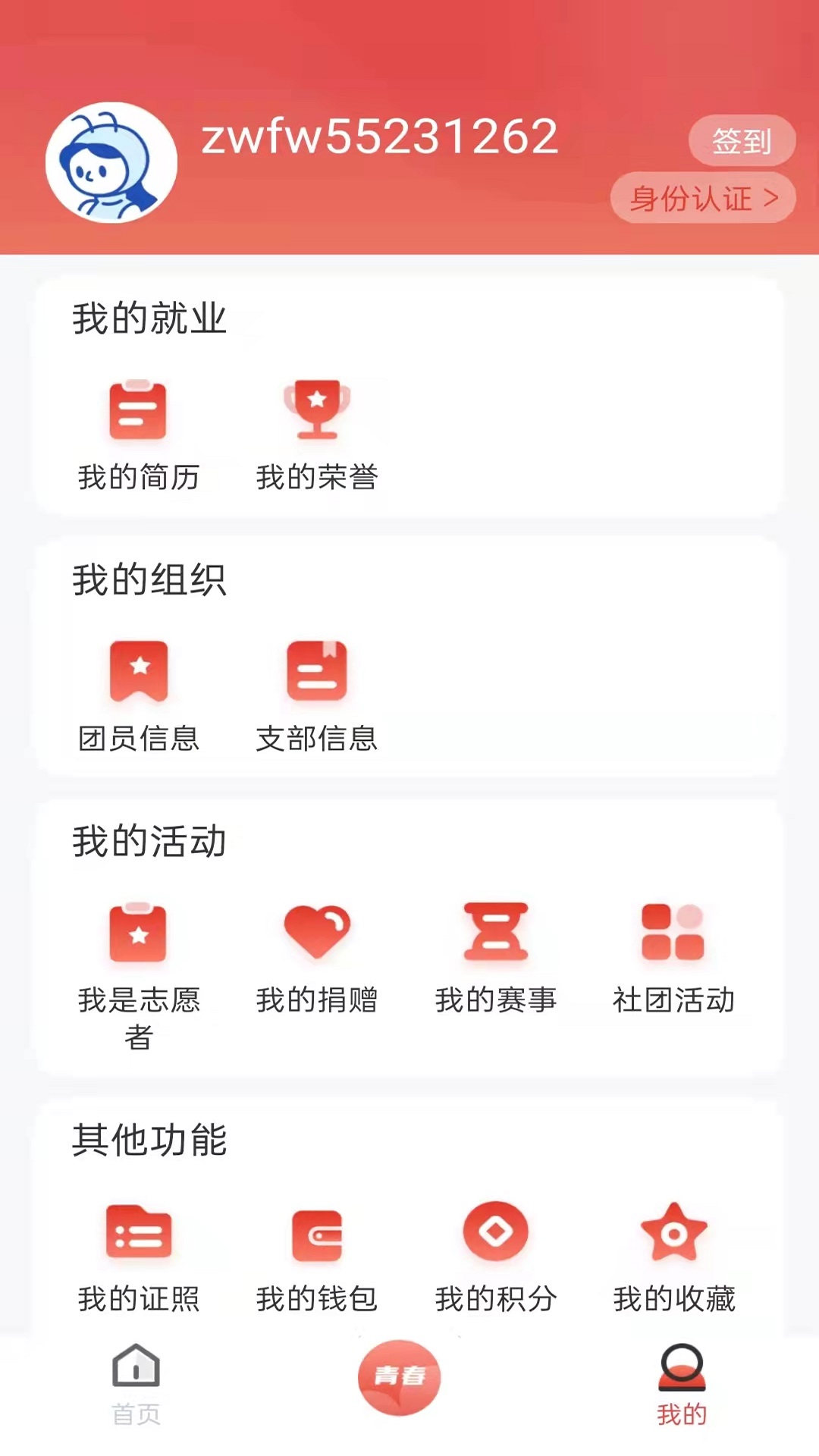Open 我的证照 folder icon
The width and height of the screenshot is (819, 1456).
[138, 1232]
